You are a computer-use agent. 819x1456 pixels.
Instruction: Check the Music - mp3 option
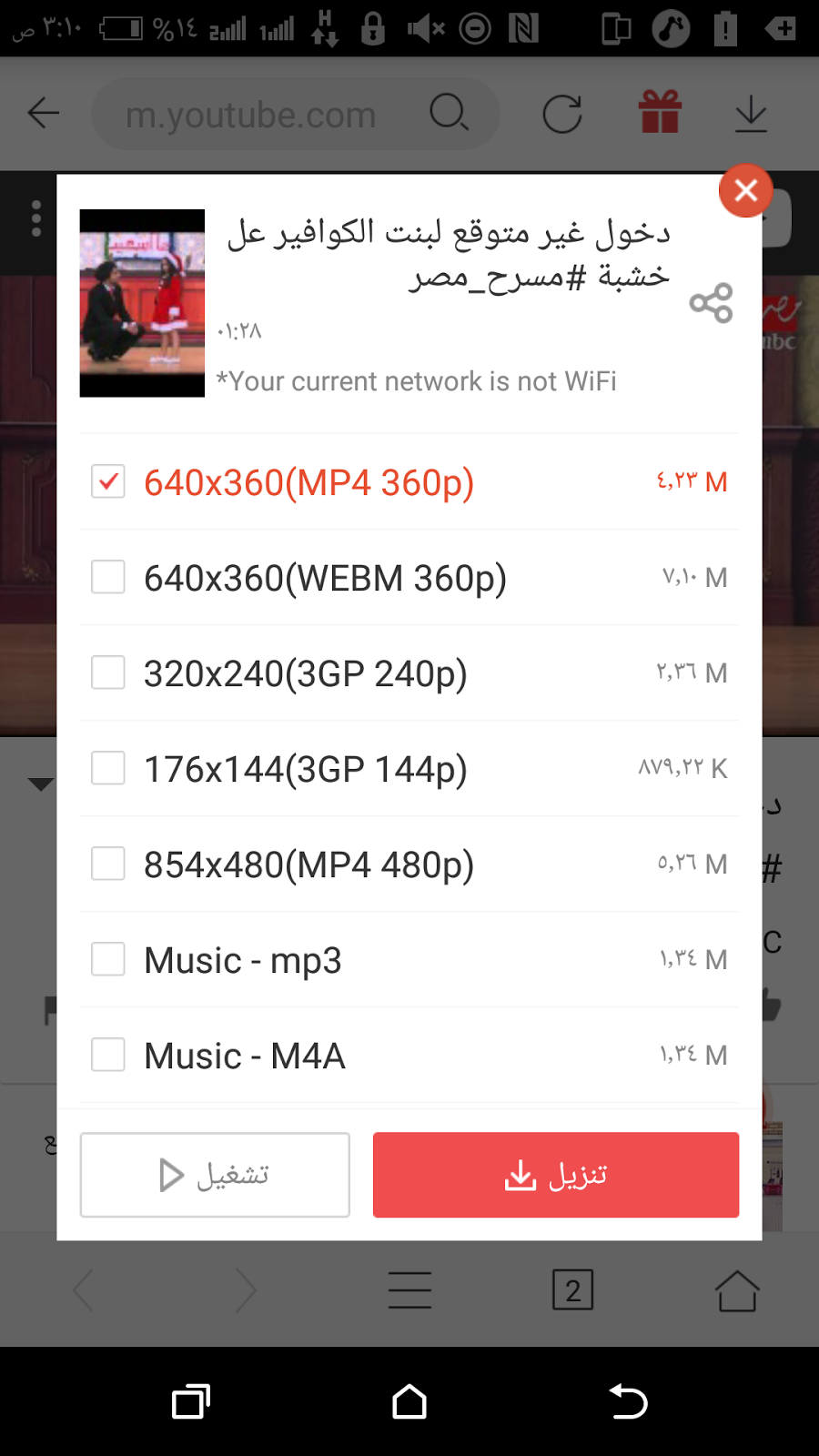click(108, 959)
